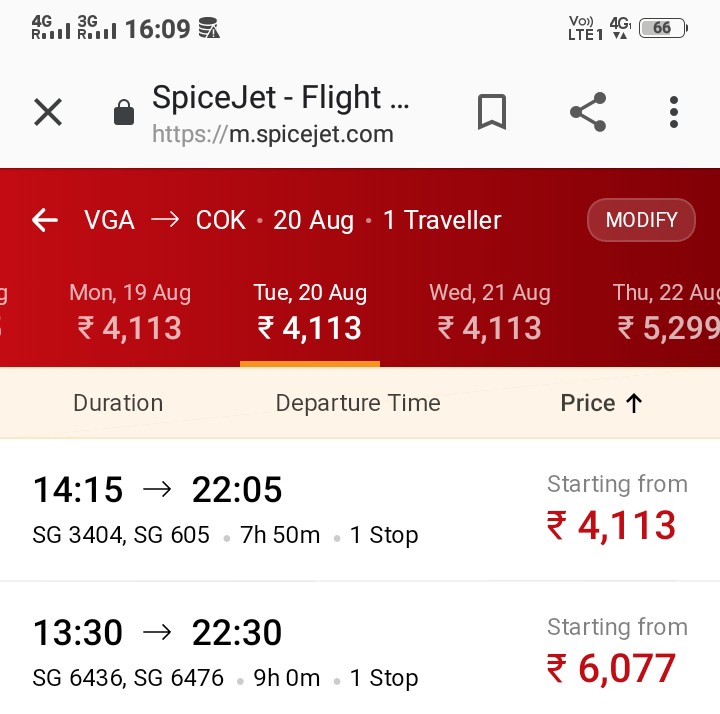720x714 pixels.
Task: Choose the 13:30 to 22:30 flight
Action: tap(360, 652)
